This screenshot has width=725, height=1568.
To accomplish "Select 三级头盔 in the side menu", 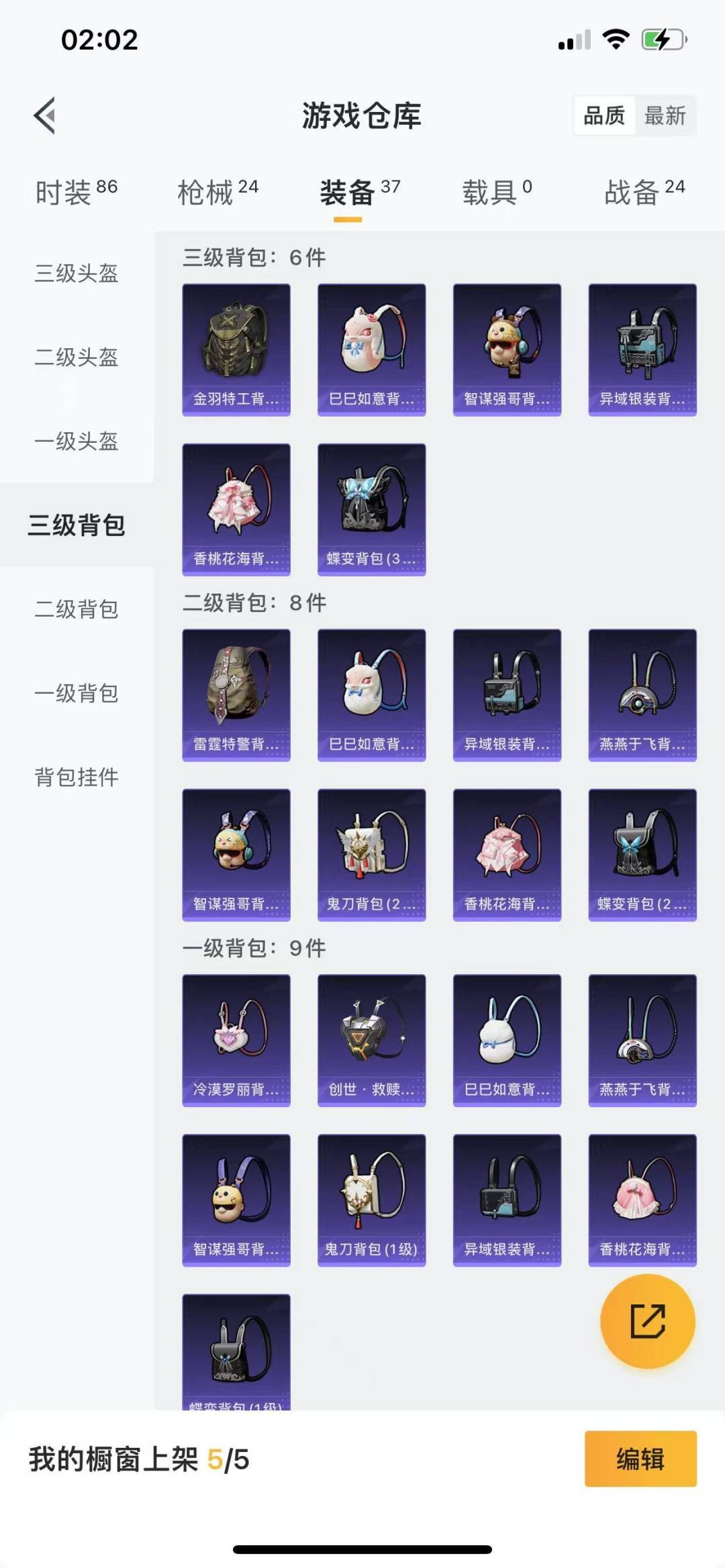I will pyautogui.click(x=77, y=273).
